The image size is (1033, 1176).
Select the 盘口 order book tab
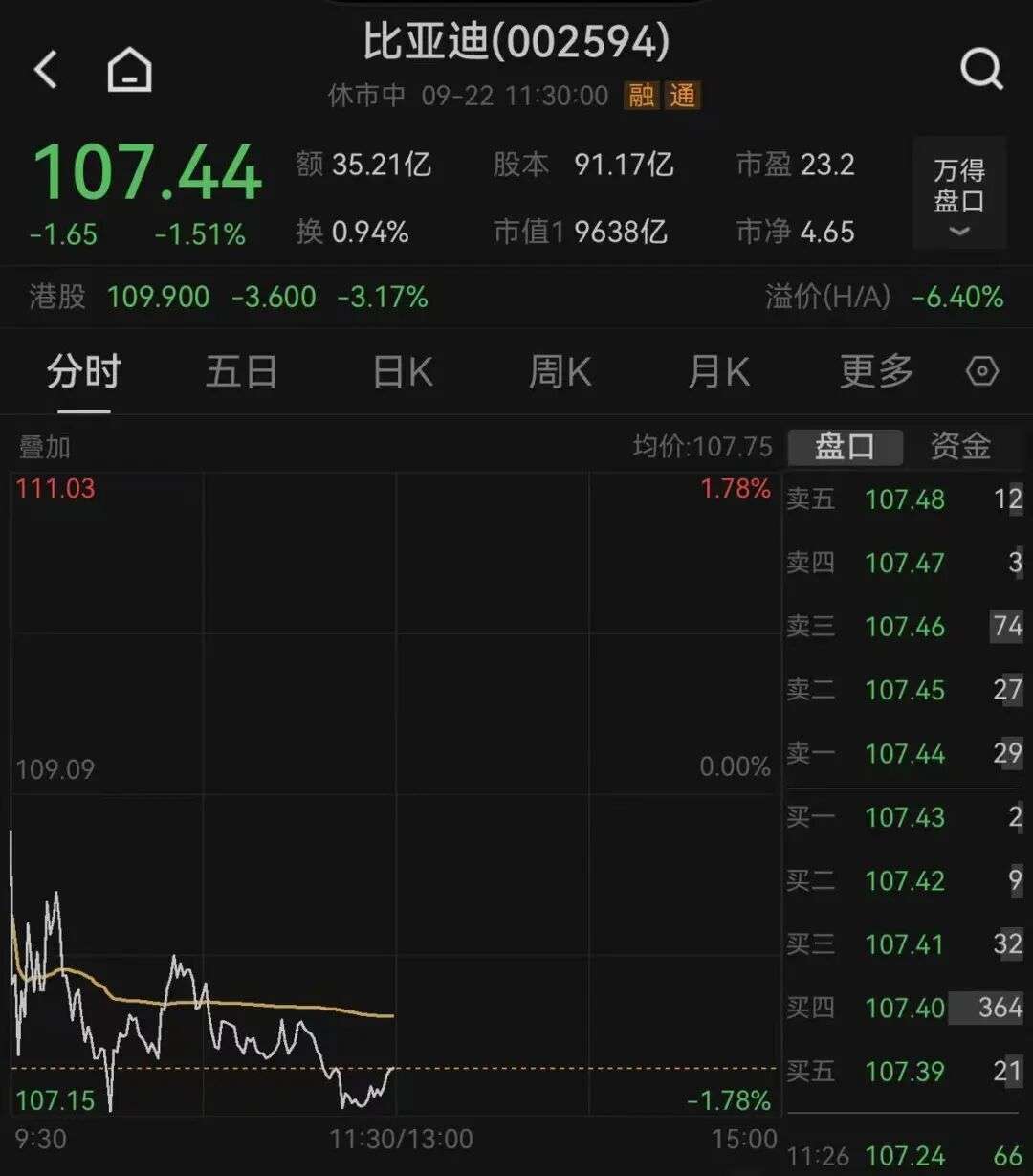point(845,447)
